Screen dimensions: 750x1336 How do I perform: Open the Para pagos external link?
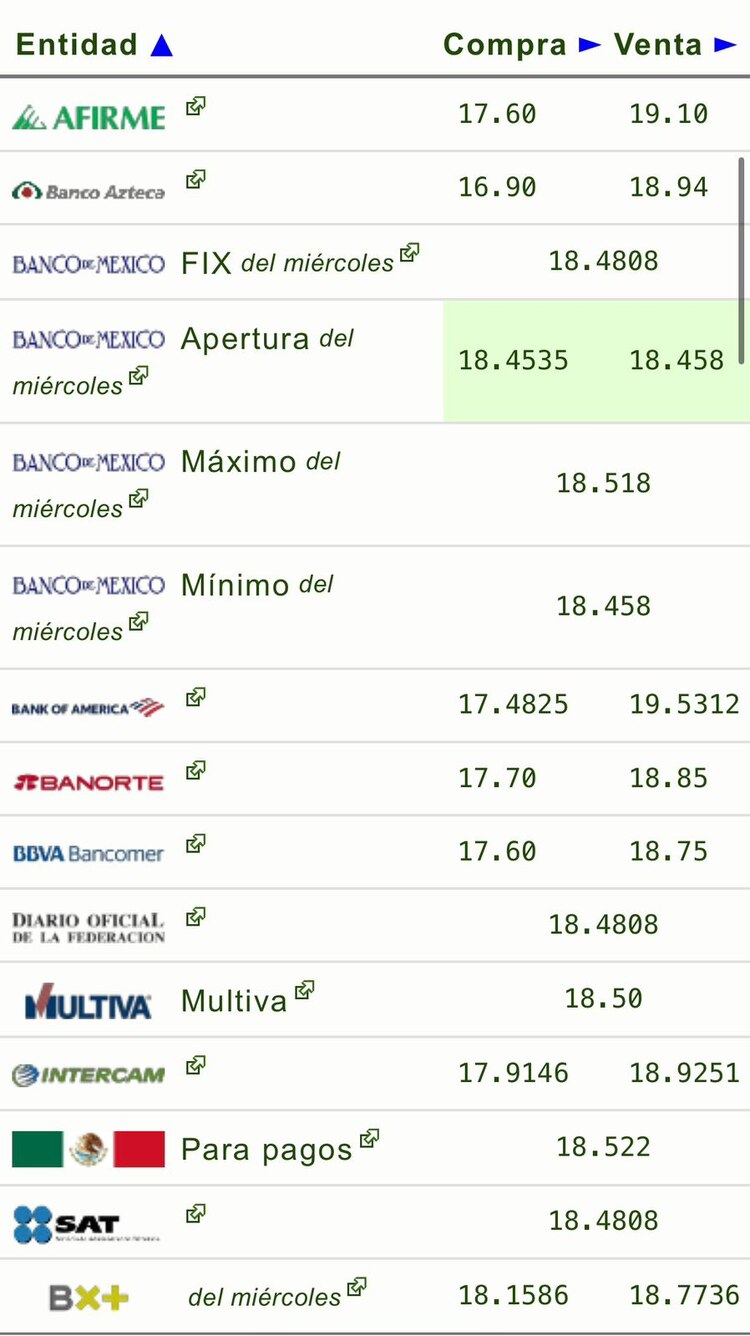(x=367, y=1140)
